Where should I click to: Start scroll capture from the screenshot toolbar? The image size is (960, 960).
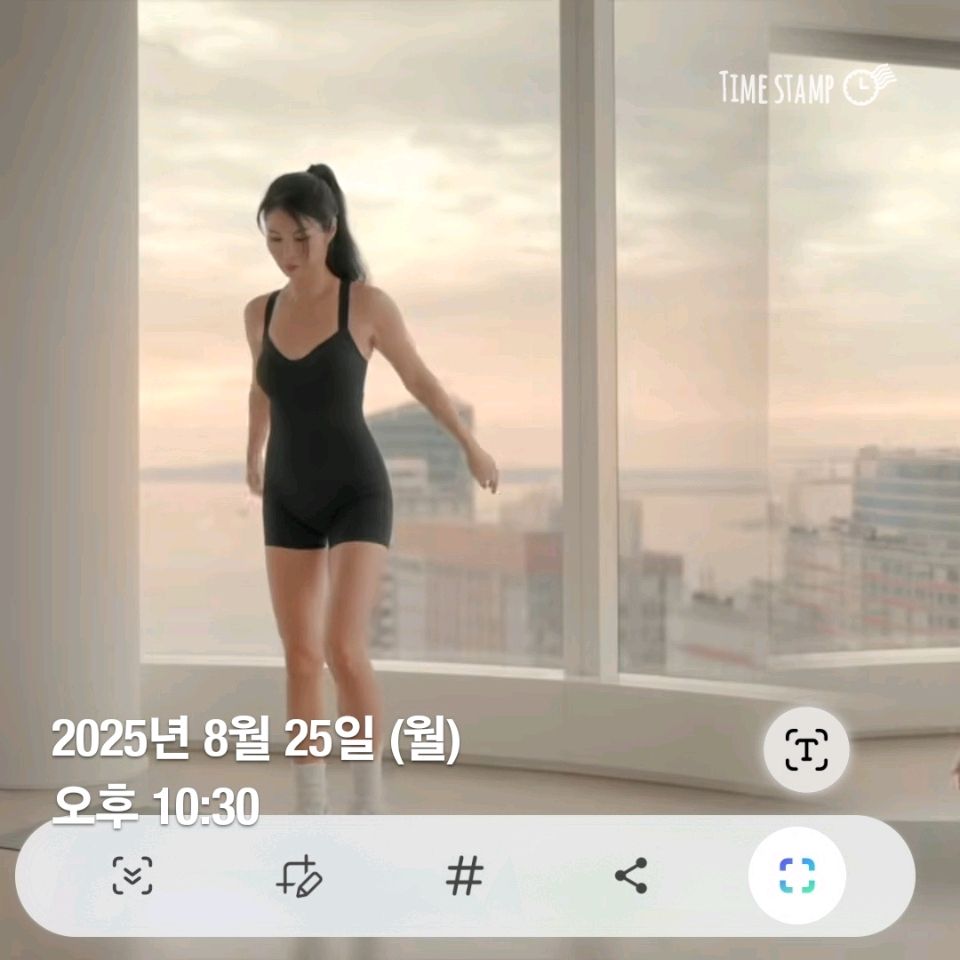click(132, 876)
